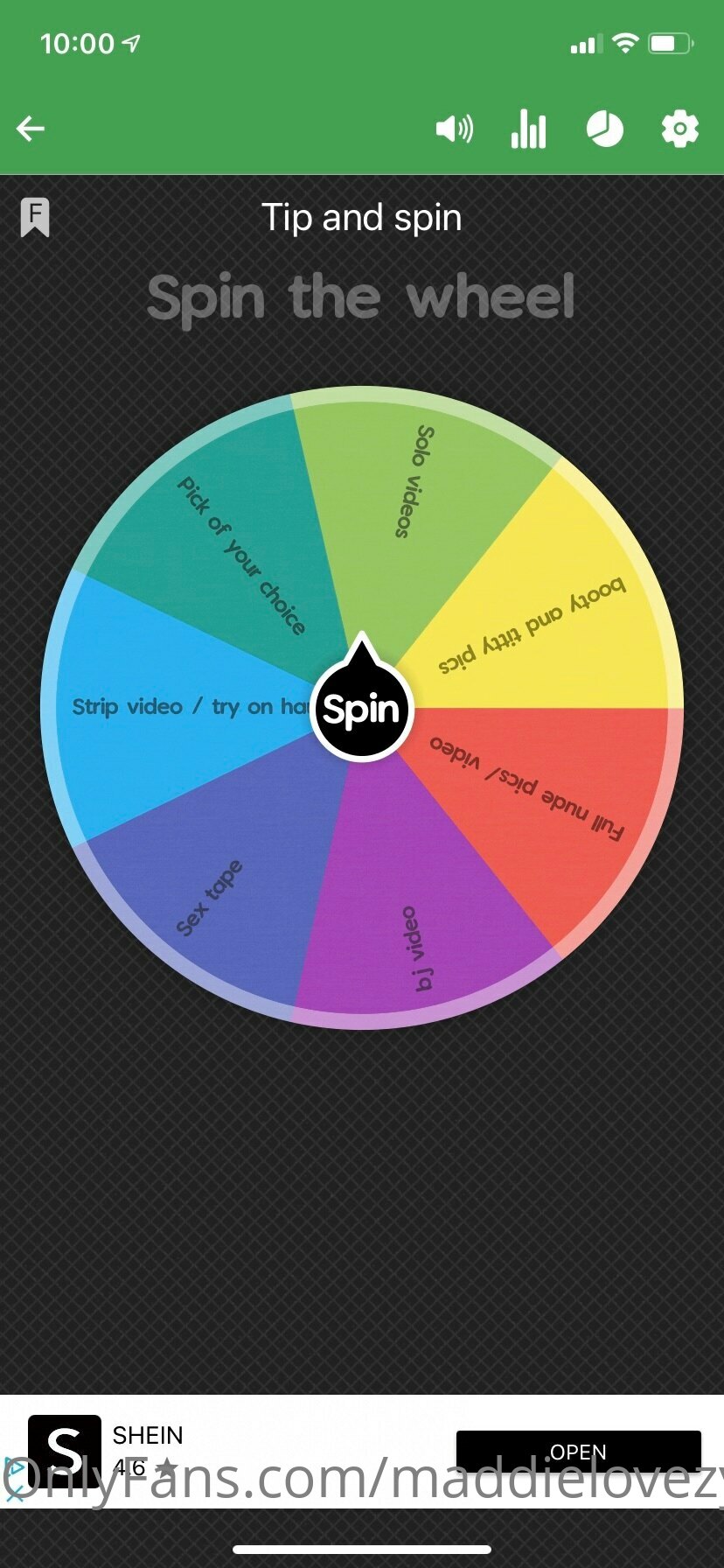
Task: Tap the F bookmark icon
Action: 35,217
